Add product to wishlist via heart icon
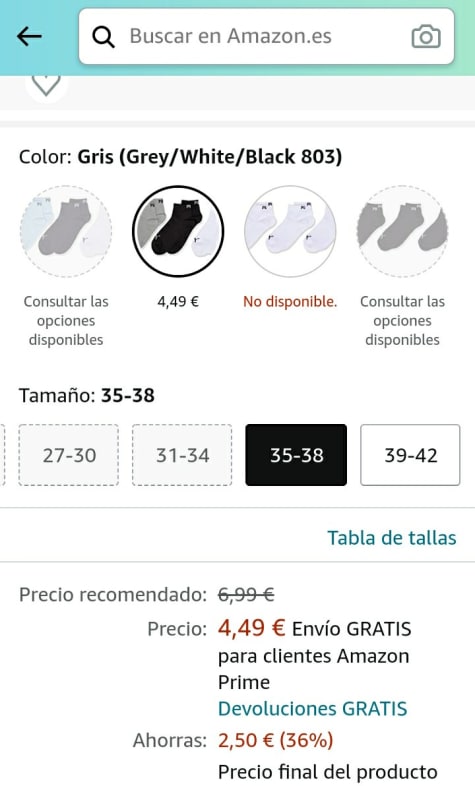This screenshot has height=786, width=475. pos(46,85)
